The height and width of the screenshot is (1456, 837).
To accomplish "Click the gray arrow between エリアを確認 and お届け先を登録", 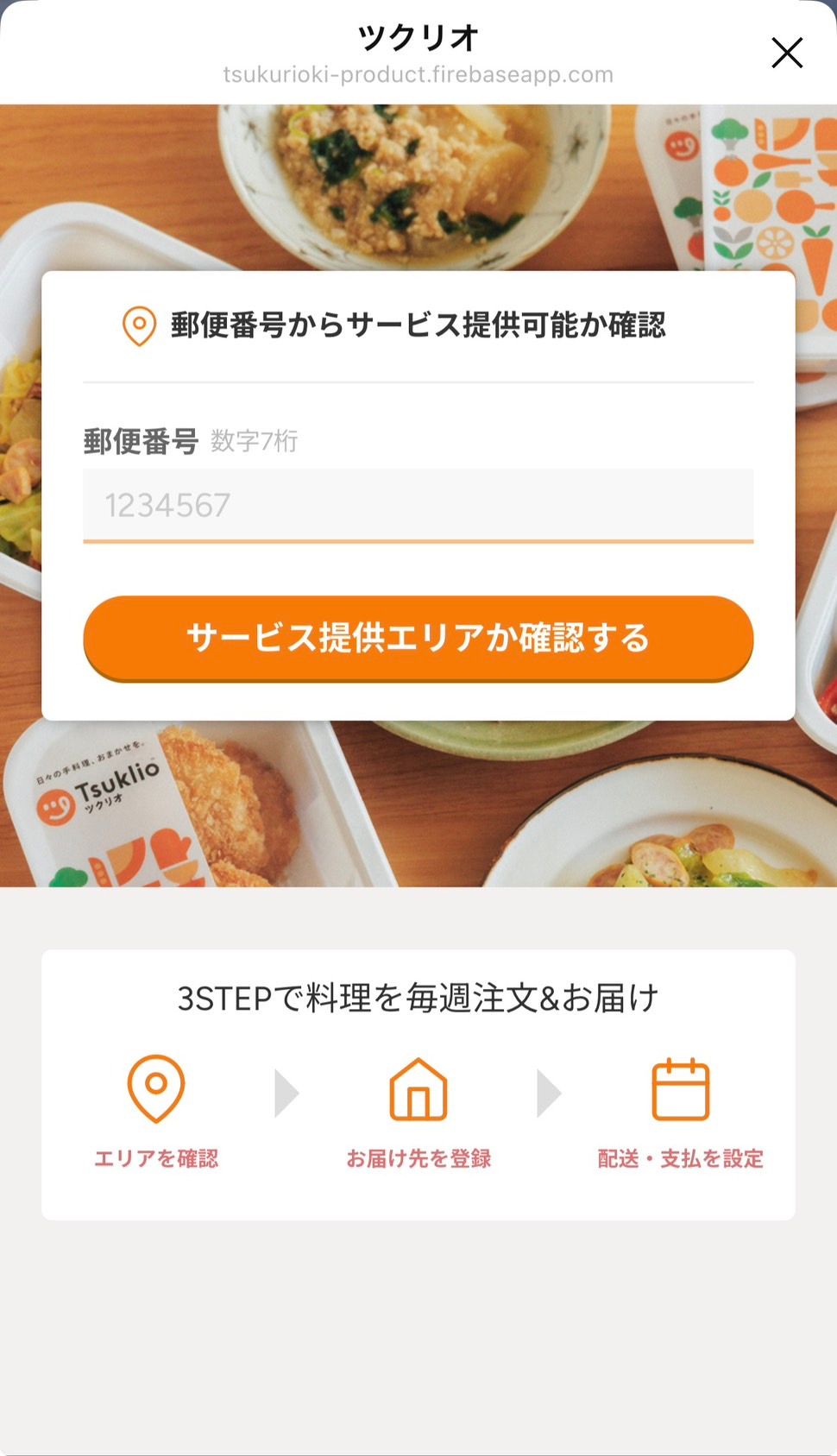I will pyautogui.click(x=285, y=1092).
